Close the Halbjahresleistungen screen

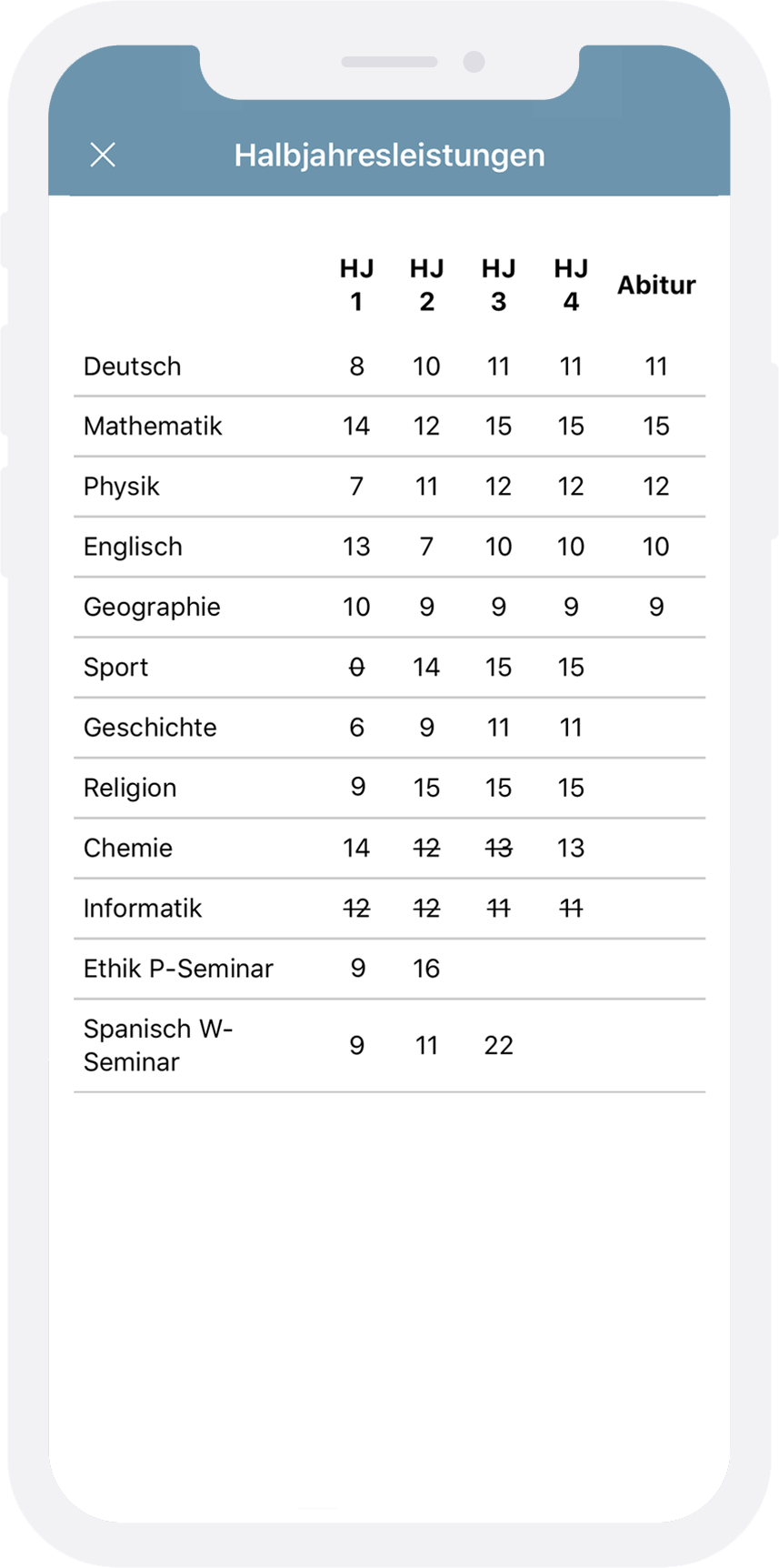(x=103, y=155)
